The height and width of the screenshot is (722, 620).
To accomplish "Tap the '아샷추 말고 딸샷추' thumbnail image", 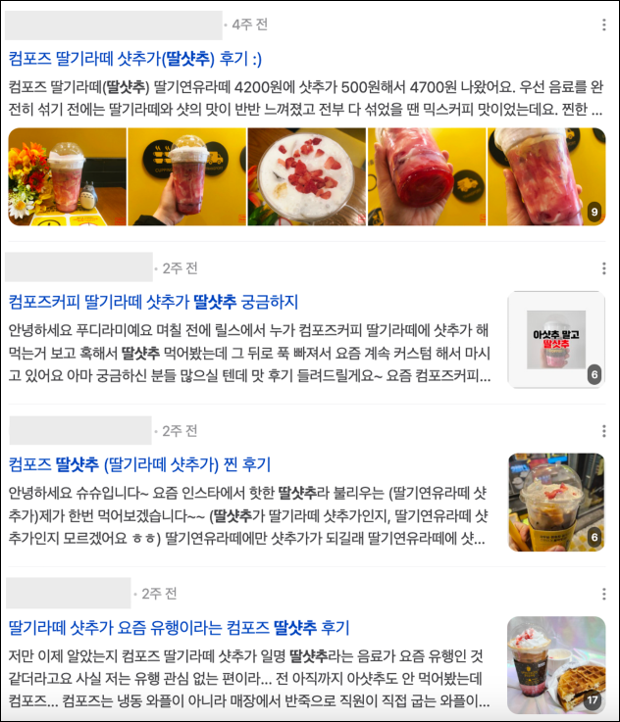I will pyautogui.click(x=556, y=339).
